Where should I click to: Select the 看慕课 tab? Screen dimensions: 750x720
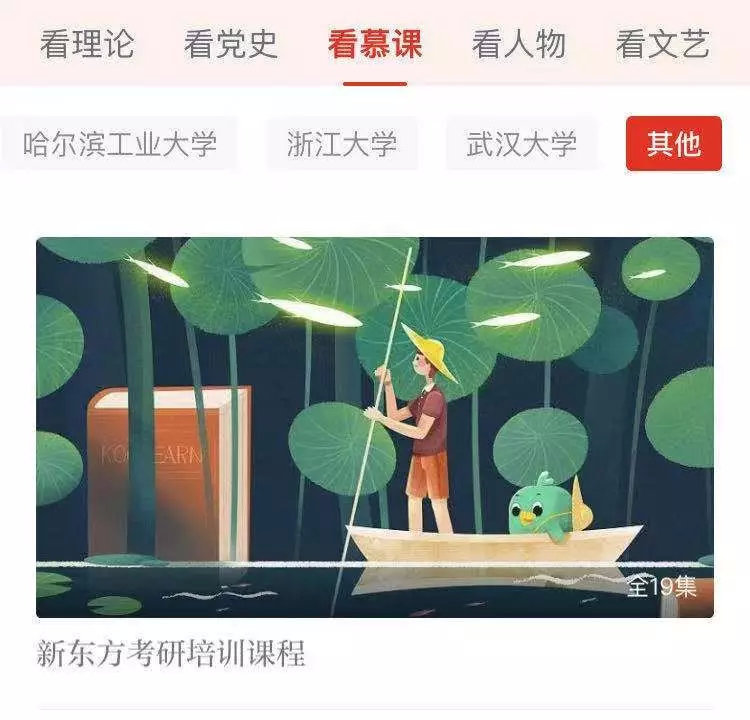(375, 44)
